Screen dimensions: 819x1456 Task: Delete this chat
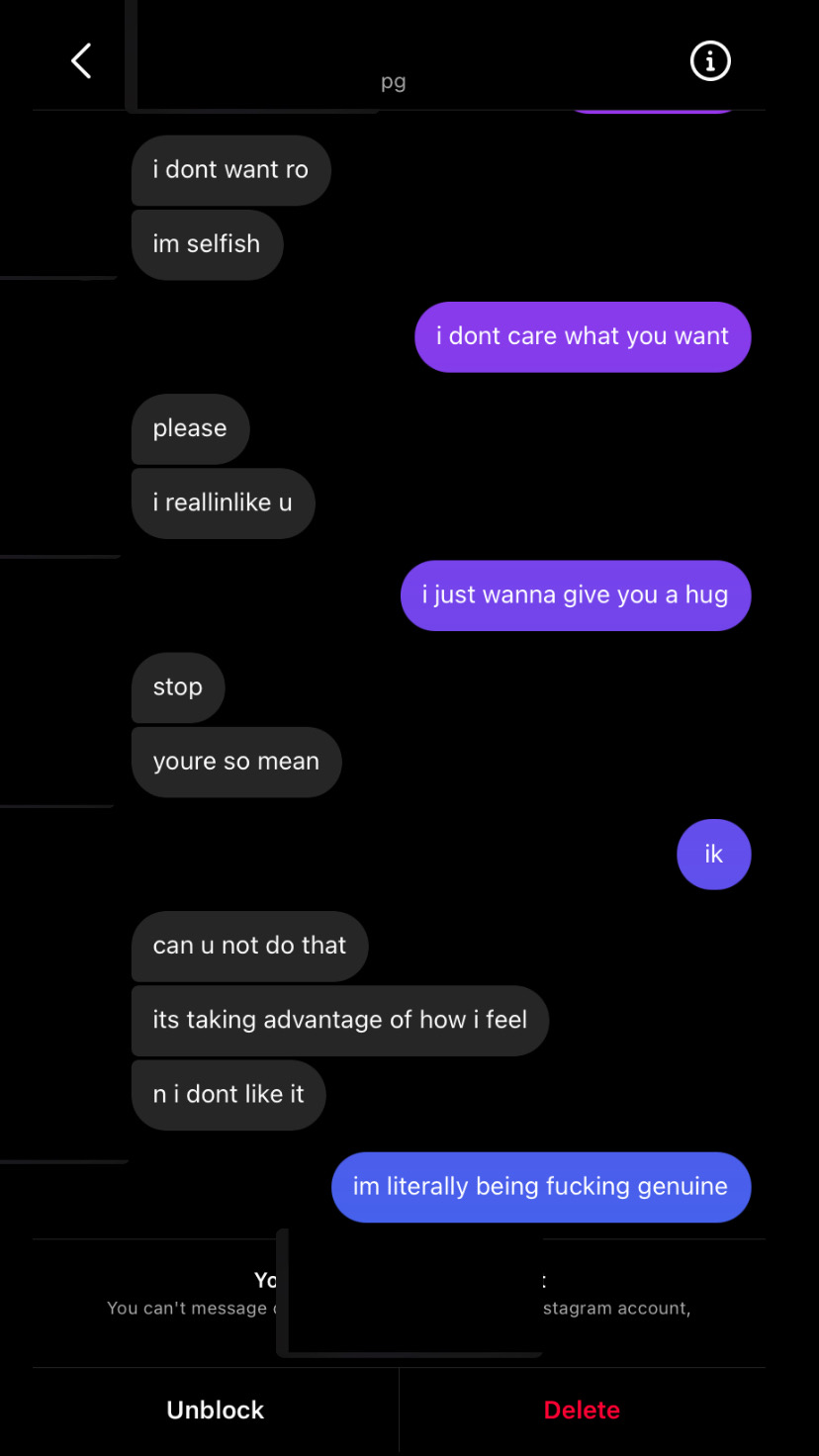[x=582, y=1410]
